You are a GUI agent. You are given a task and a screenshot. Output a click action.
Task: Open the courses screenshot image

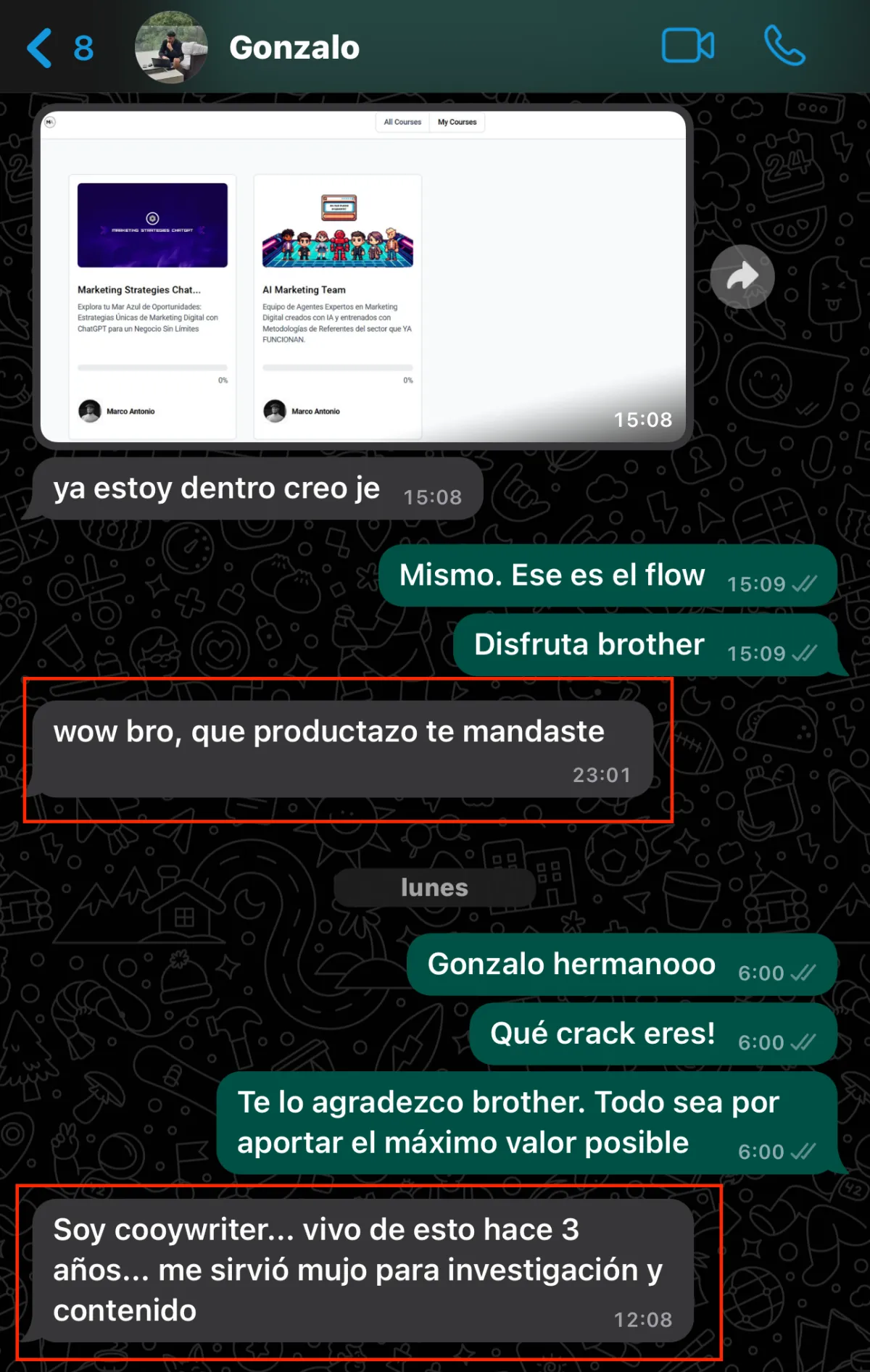point(362,276)
